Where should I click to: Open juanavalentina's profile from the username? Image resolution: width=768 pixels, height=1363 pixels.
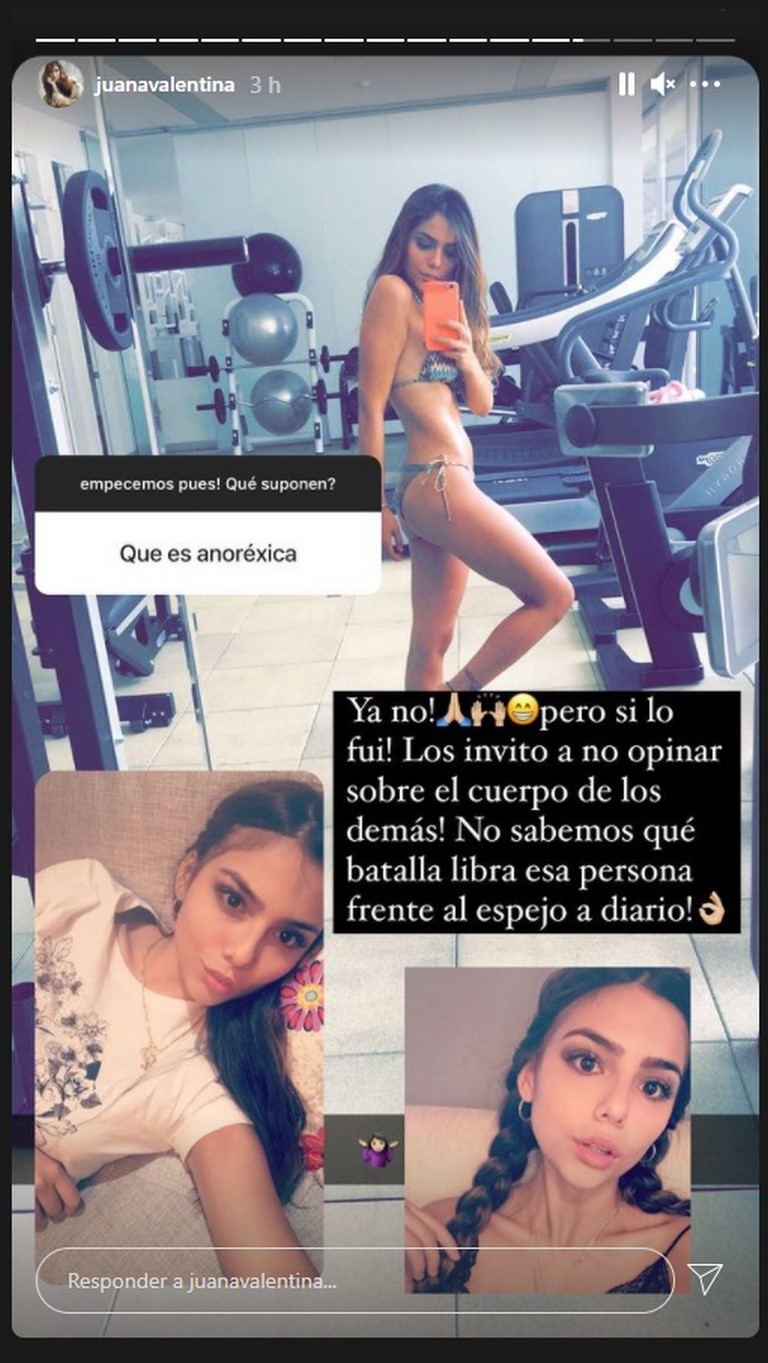click(164, 85)
